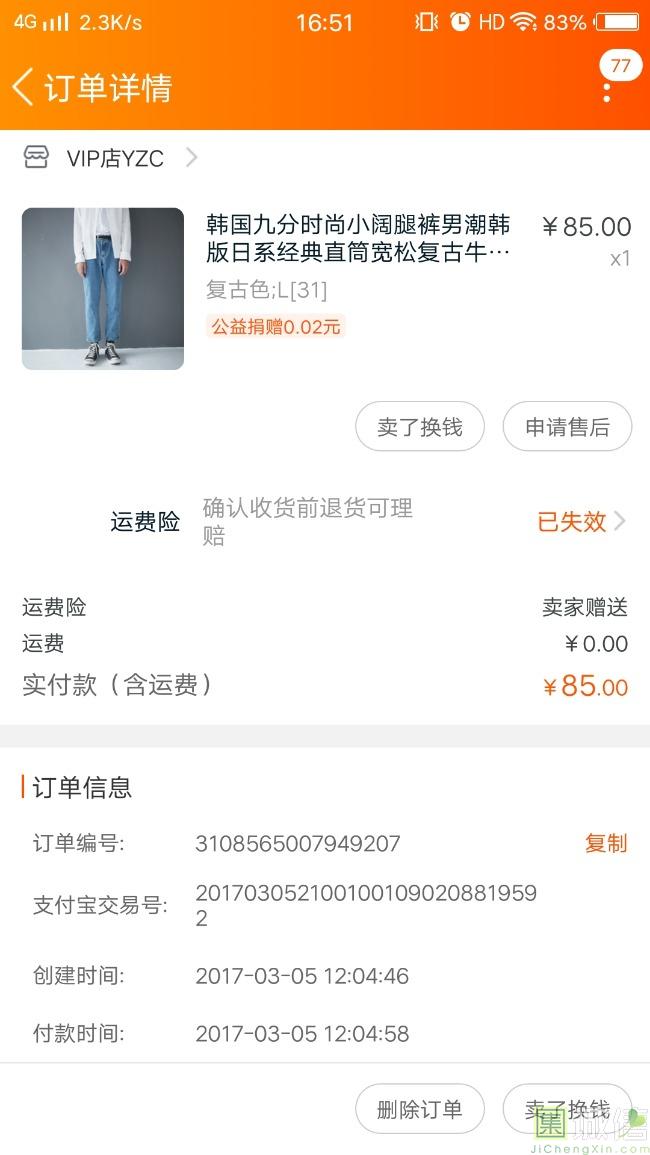Tap the bottom bar 卖了换钱 button
The image size is (650, 1155).
point(567,1109)
